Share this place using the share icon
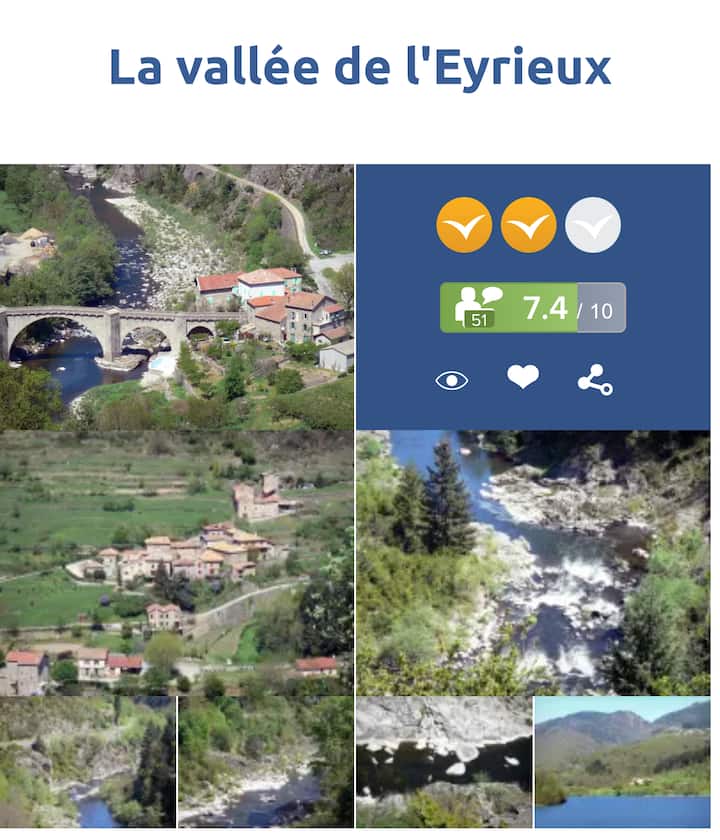Image resolution: width=720 pixels, height=840 pixels. click(595, 380)
